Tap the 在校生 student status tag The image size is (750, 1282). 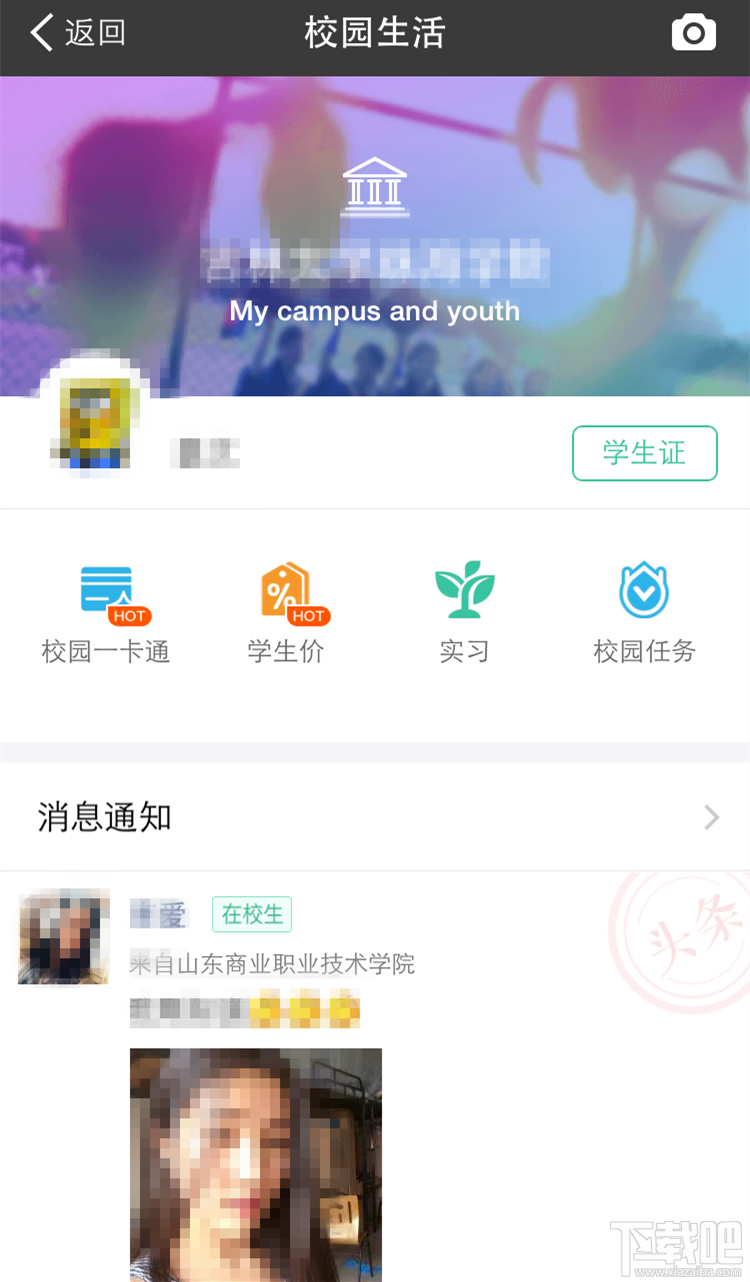[x=251, y=914]
